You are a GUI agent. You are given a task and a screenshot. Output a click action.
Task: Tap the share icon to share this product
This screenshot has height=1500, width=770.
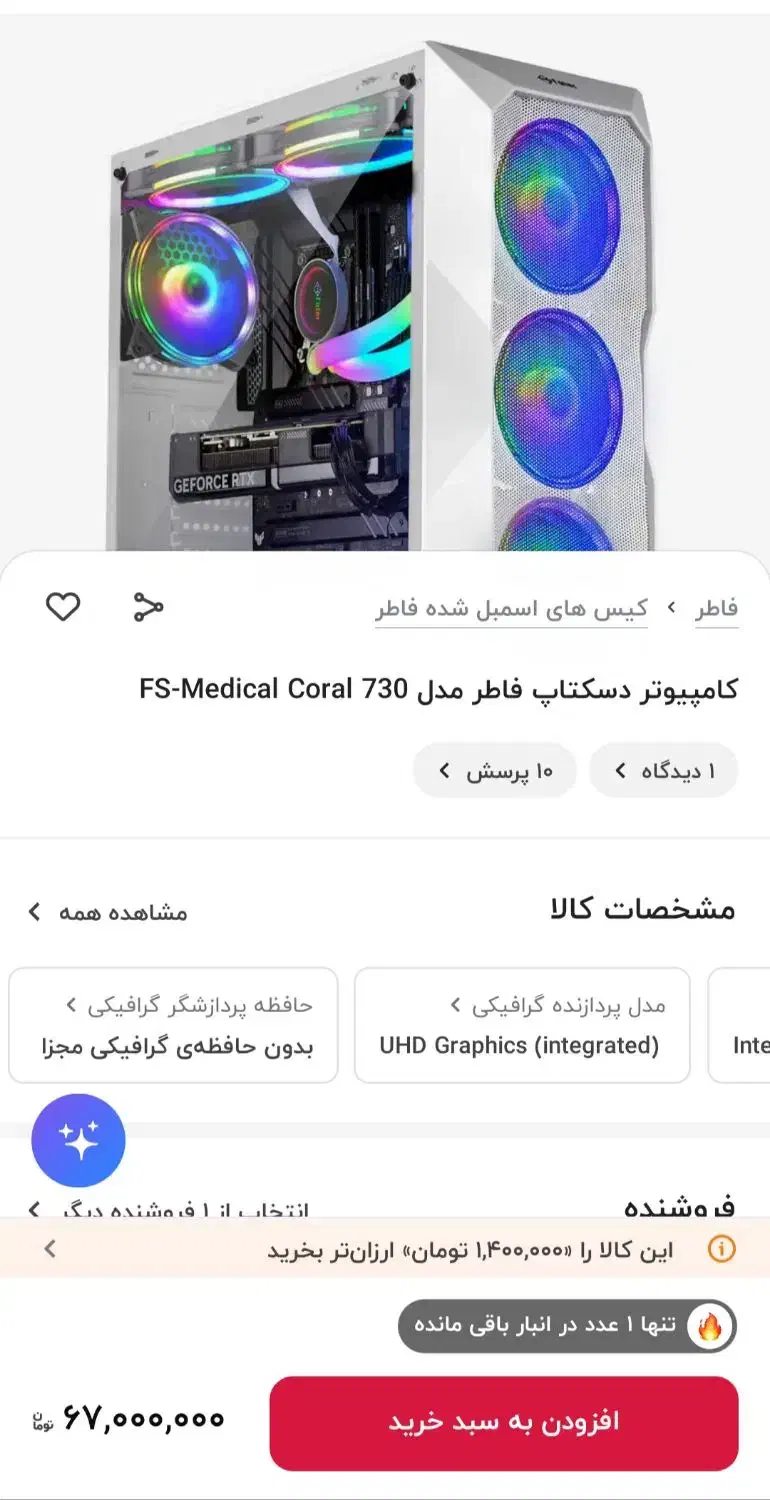click(x=146, y=606)
